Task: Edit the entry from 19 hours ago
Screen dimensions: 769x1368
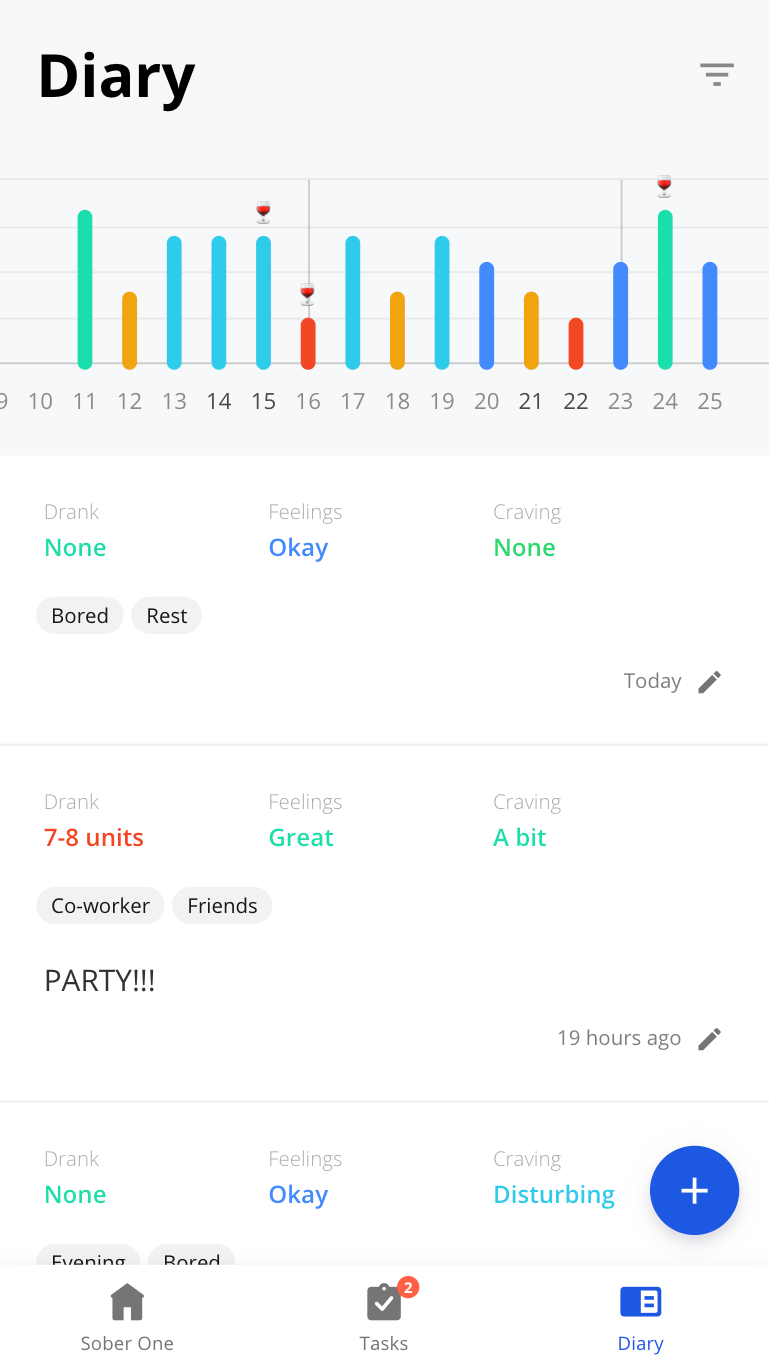Action: click(709, 1039)
